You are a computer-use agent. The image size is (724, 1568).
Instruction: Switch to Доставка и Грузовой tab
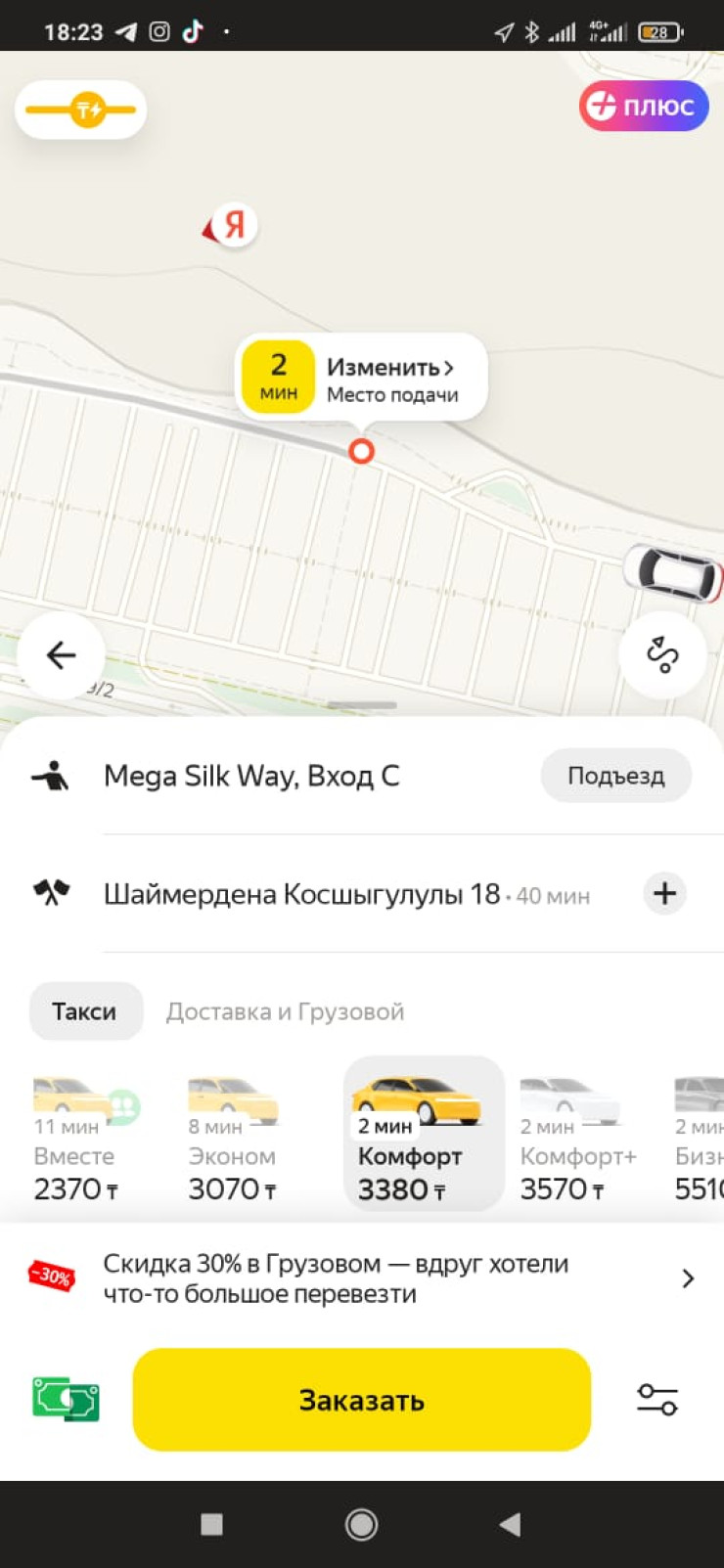[285, 1011]
